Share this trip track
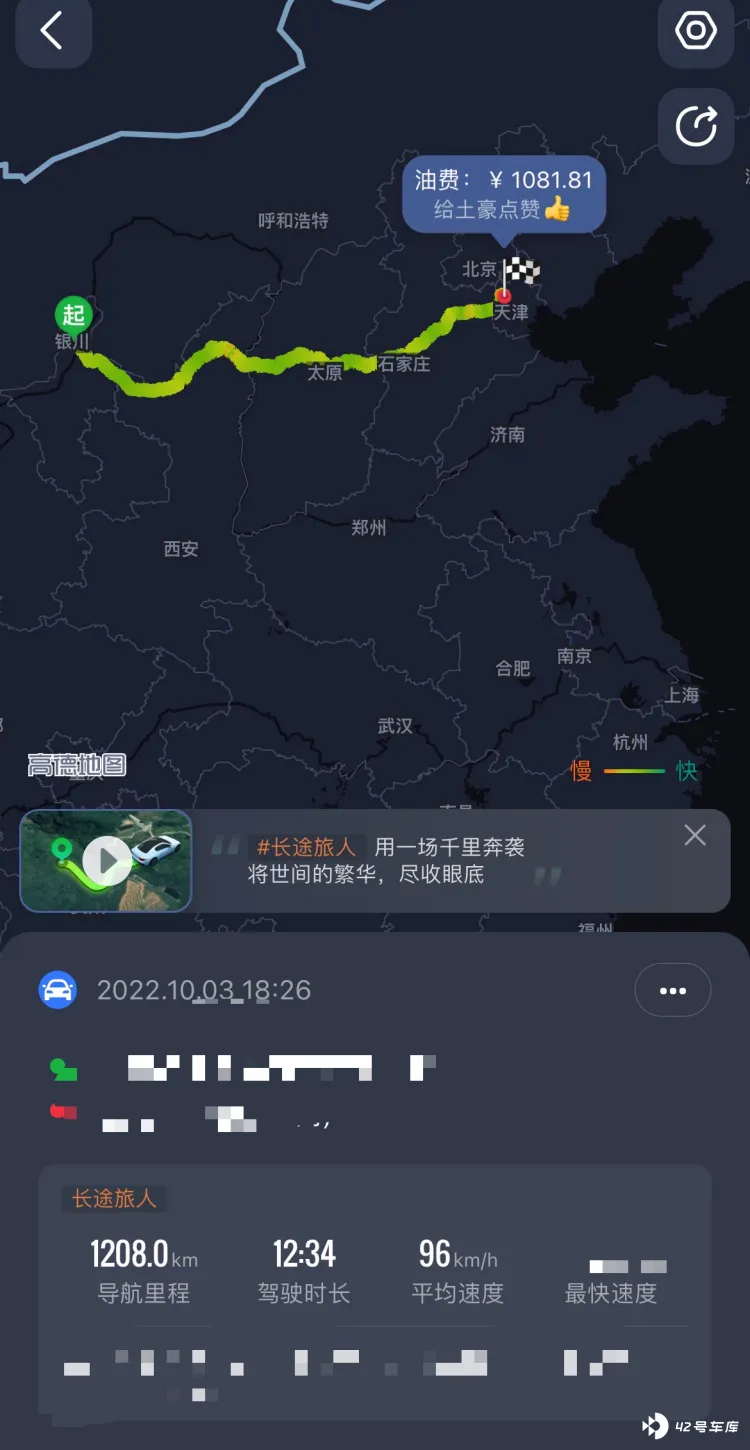Image resolution: width=750 pixels, height=1450 pixels. [696, 127]
